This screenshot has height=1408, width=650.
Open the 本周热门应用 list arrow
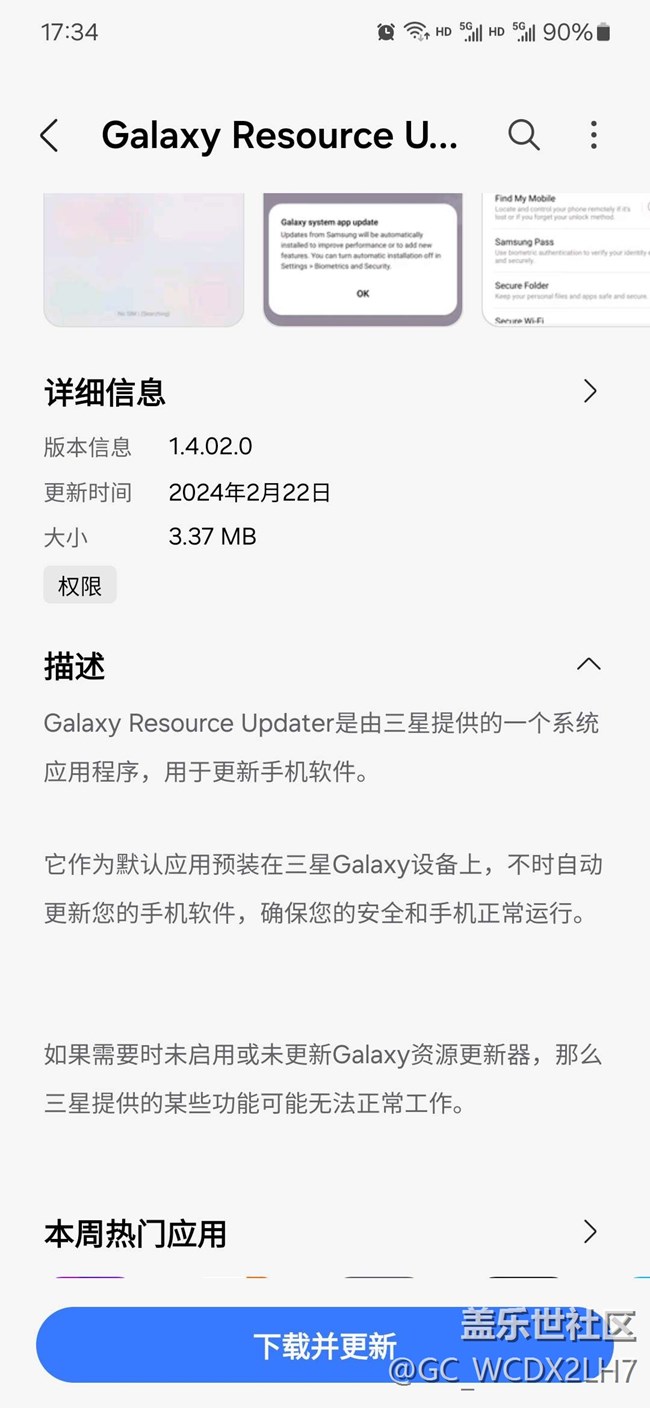pyautogui.click(x=590, y=1232)
